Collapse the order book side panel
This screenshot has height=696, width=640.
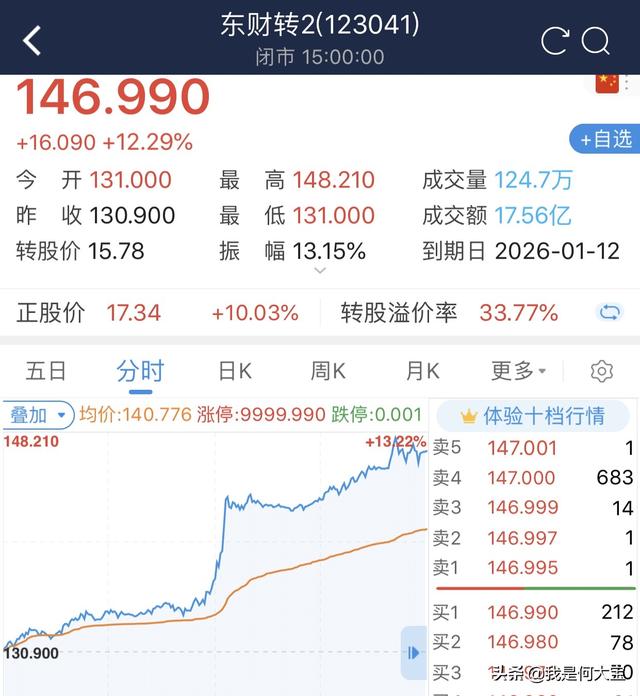414,653
